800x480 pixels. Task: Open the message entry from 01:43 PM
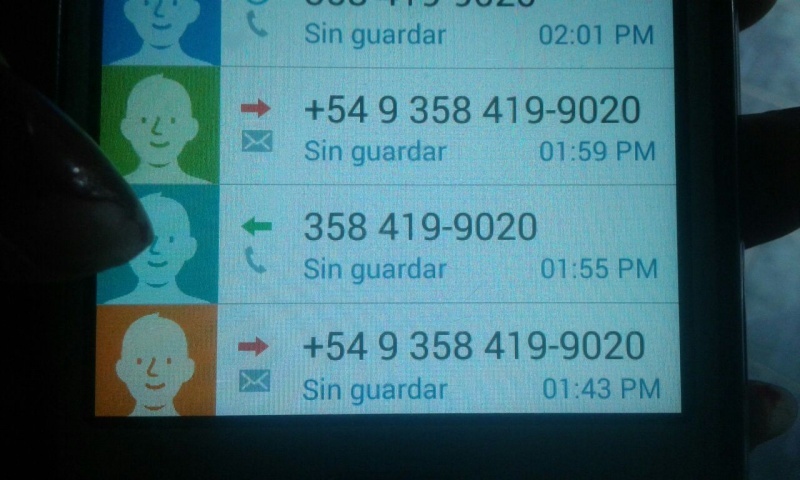(x=470, y=363)
